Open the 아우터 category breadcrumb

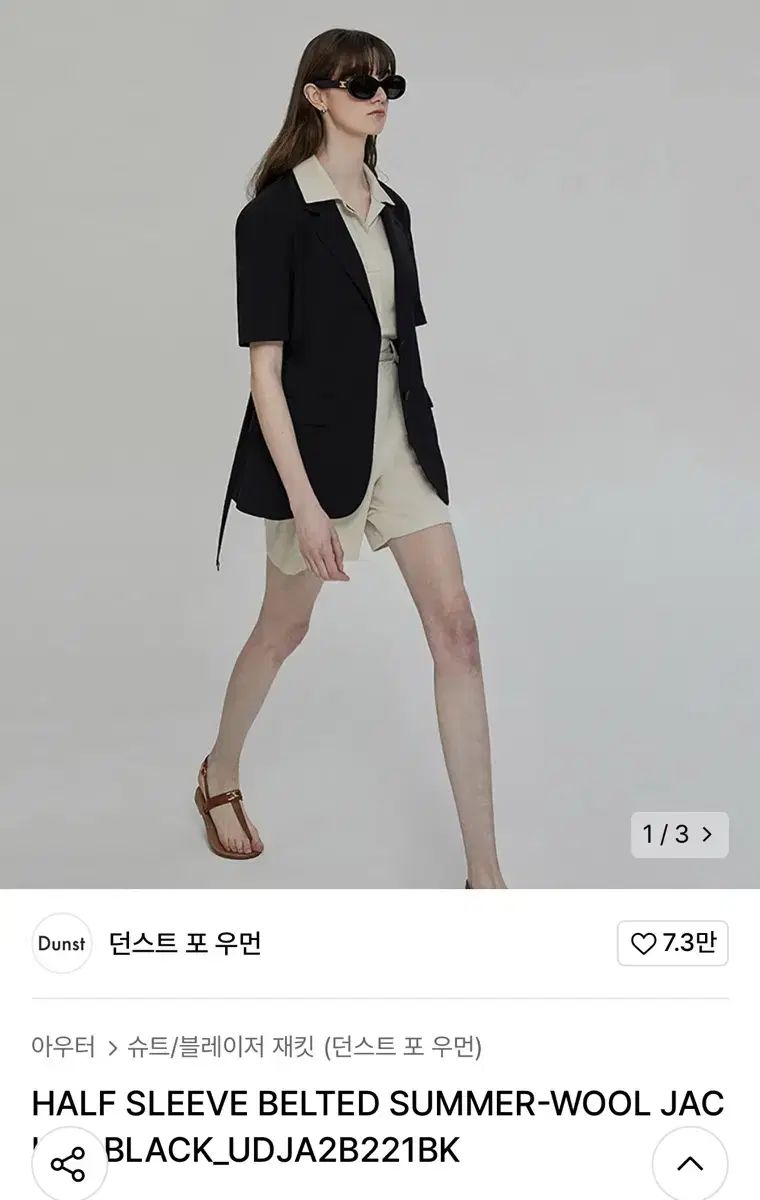click(x=64, y=1047)
